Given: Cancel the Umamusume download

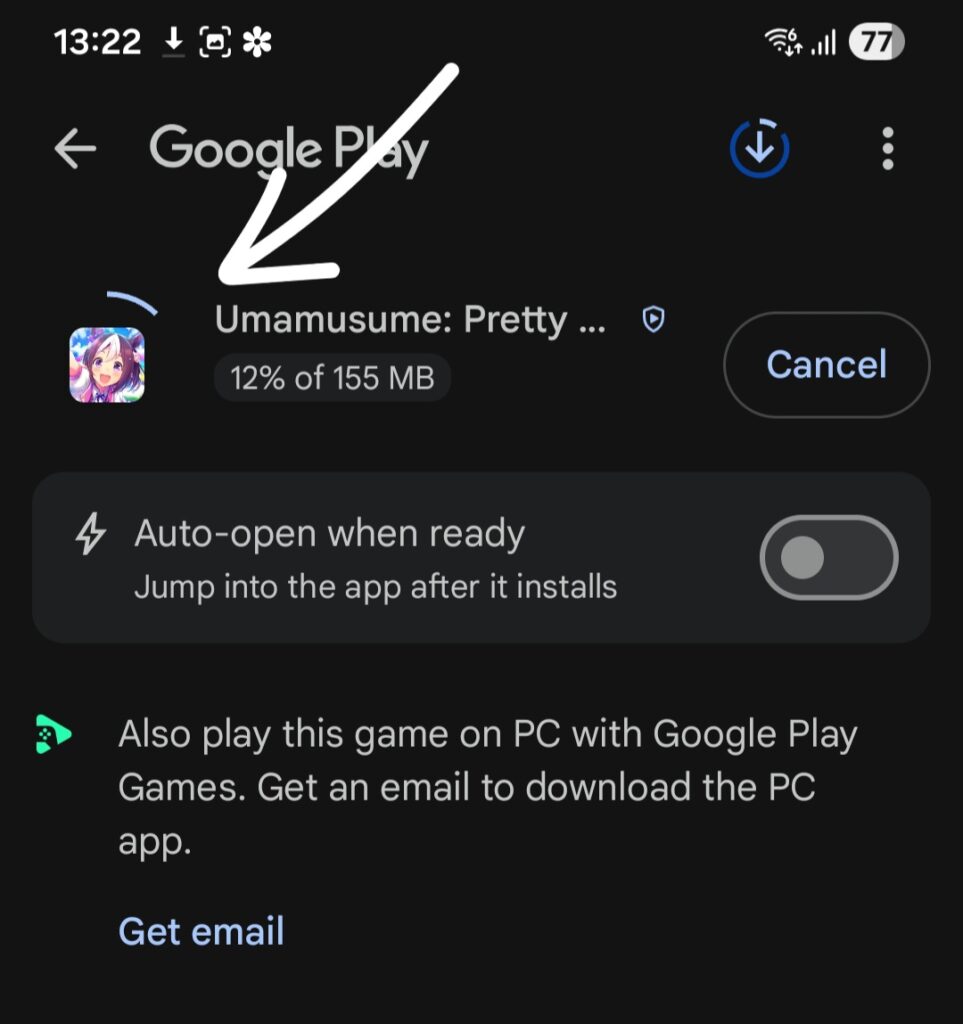Looking at the screenshot, I should 826,364.
